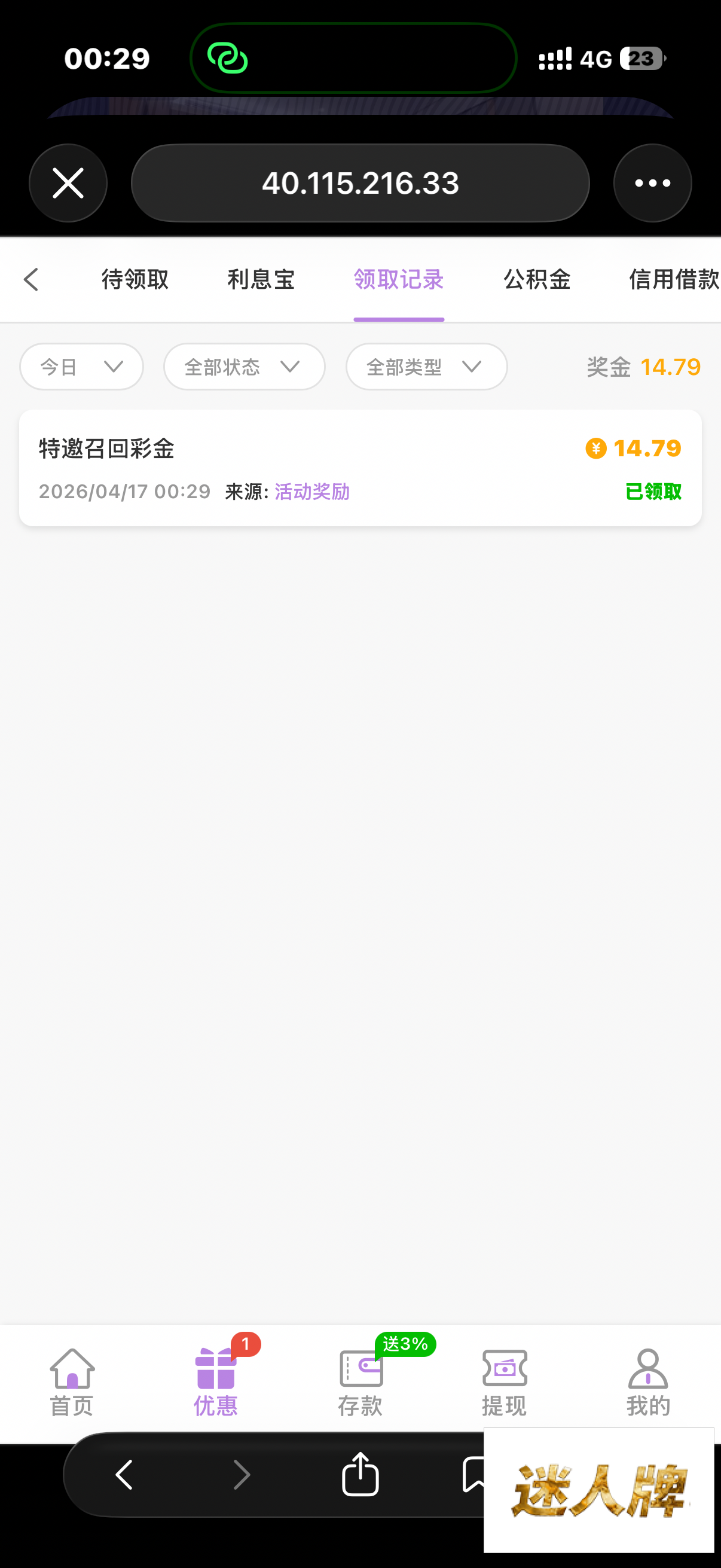Close the in-app browser page
Image resolution: width=721 pixels, height=1568 pixels.
point(68,183)
